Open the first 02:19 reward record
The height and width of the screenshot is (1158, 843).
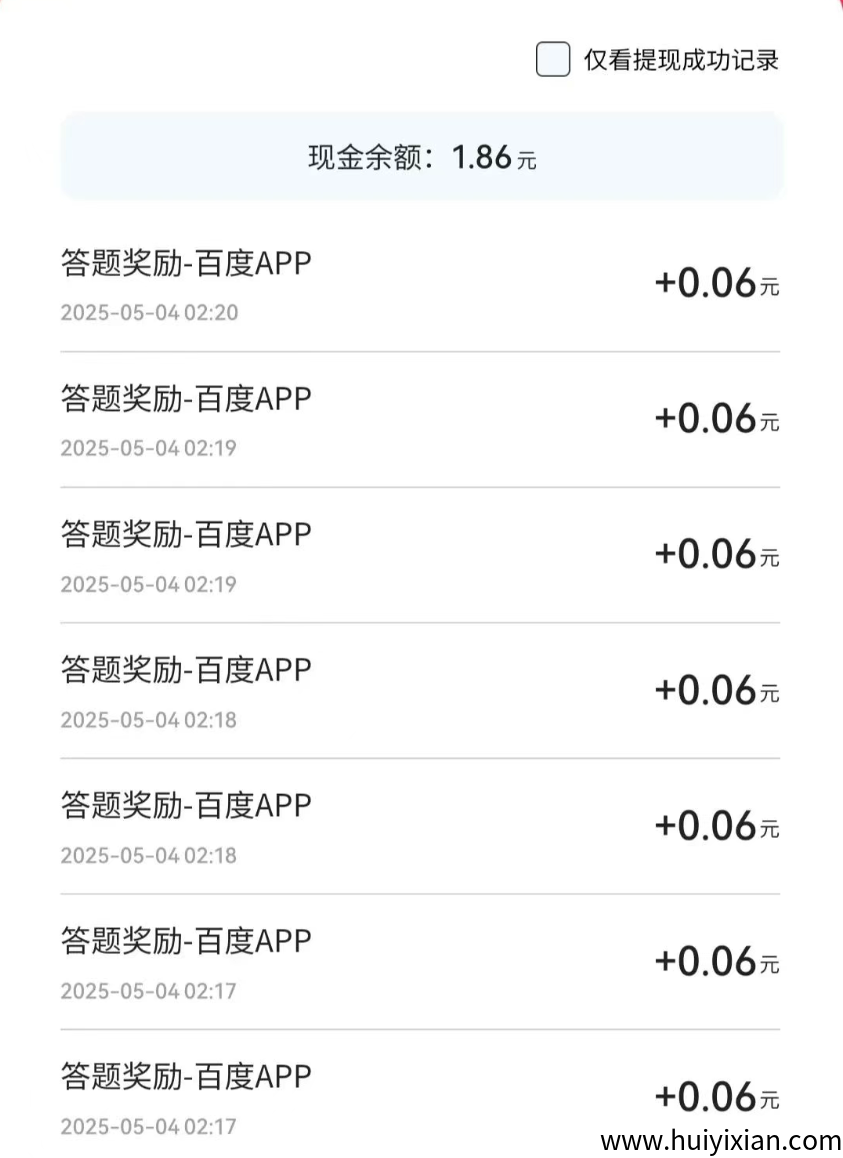click(400, 418)
